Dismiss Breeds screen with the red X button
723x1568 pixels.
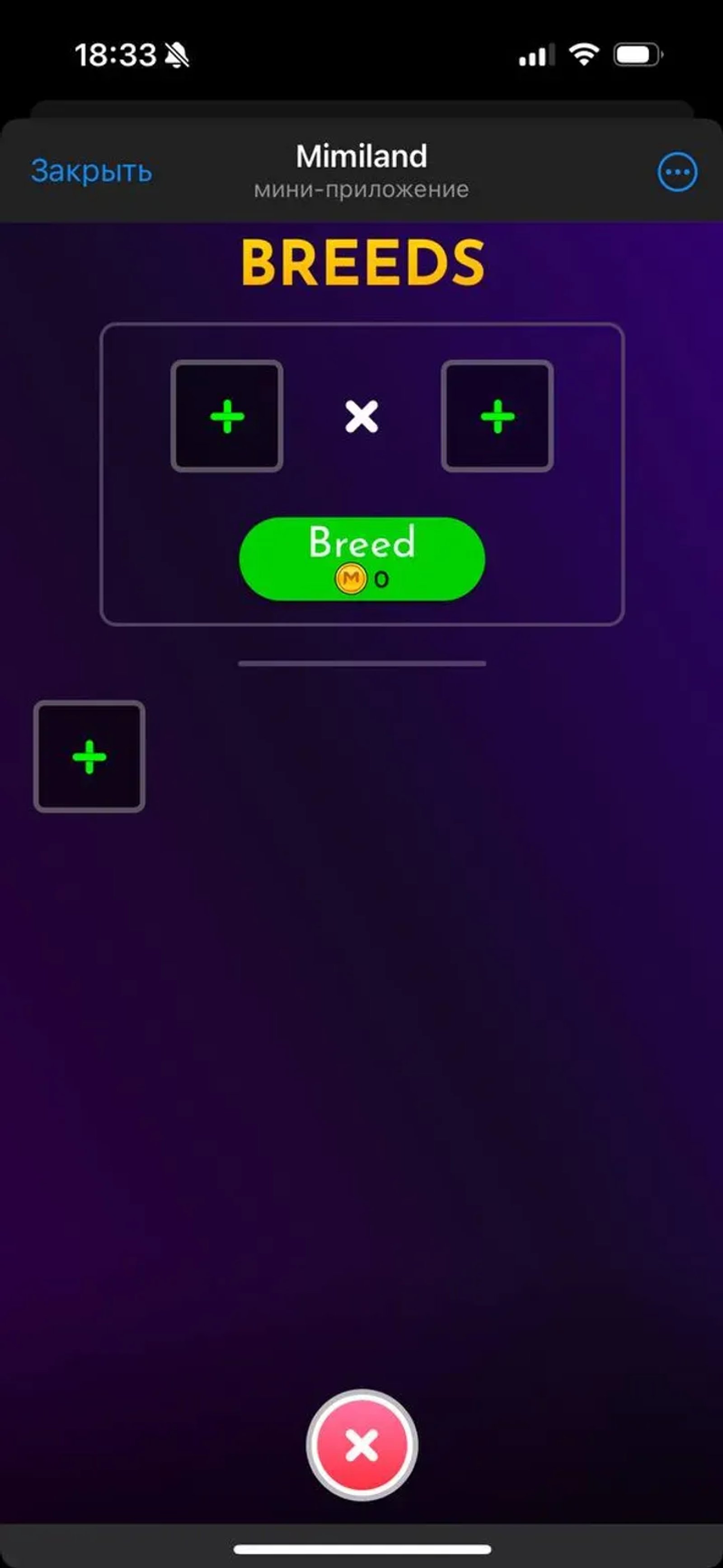click(x=362, y=1446)
